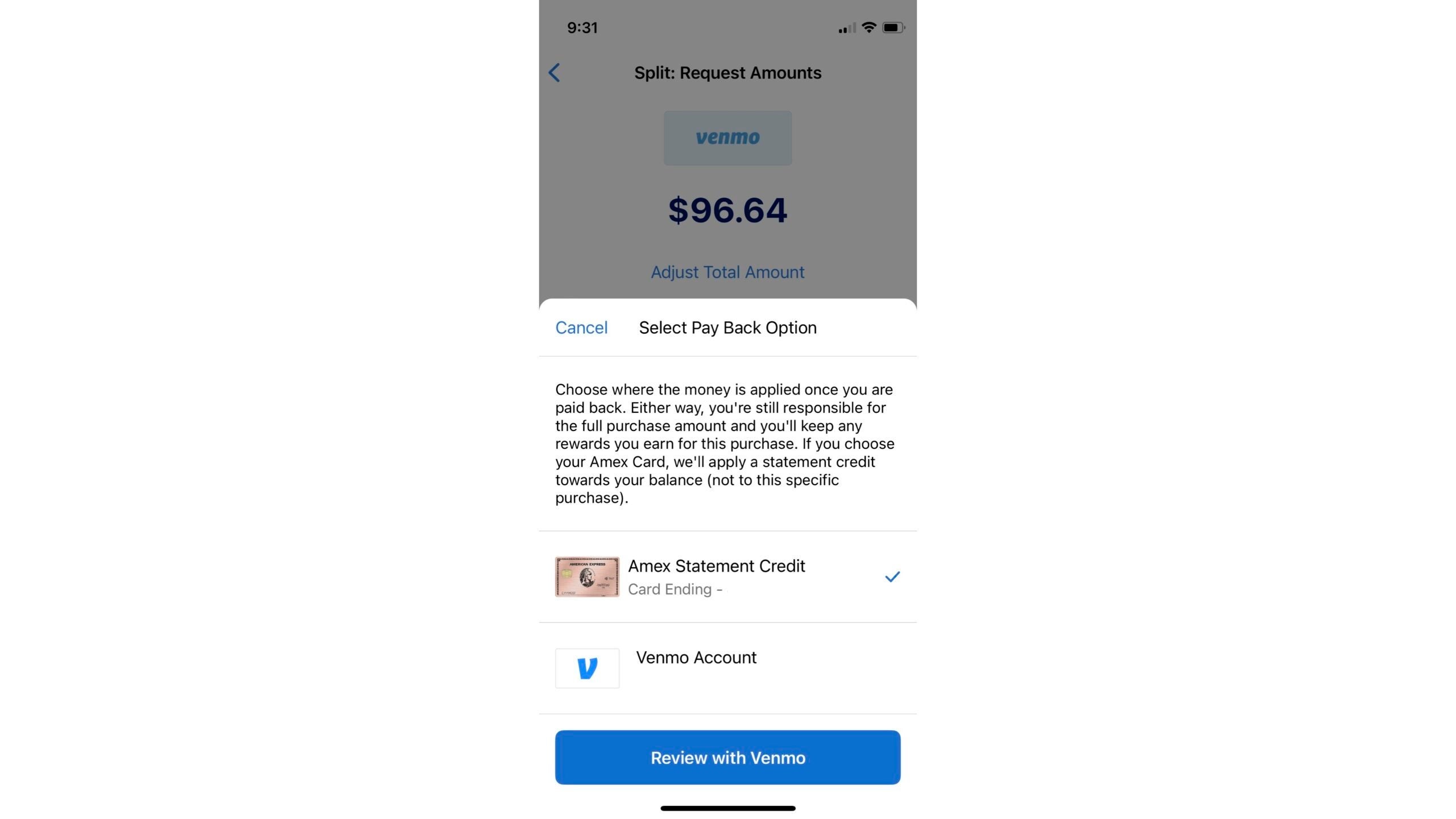Image resolution: width=1456 pixels, height=819 pixels.
Task: Tap Review with Venmo button
Action: (x=727, y=758)
